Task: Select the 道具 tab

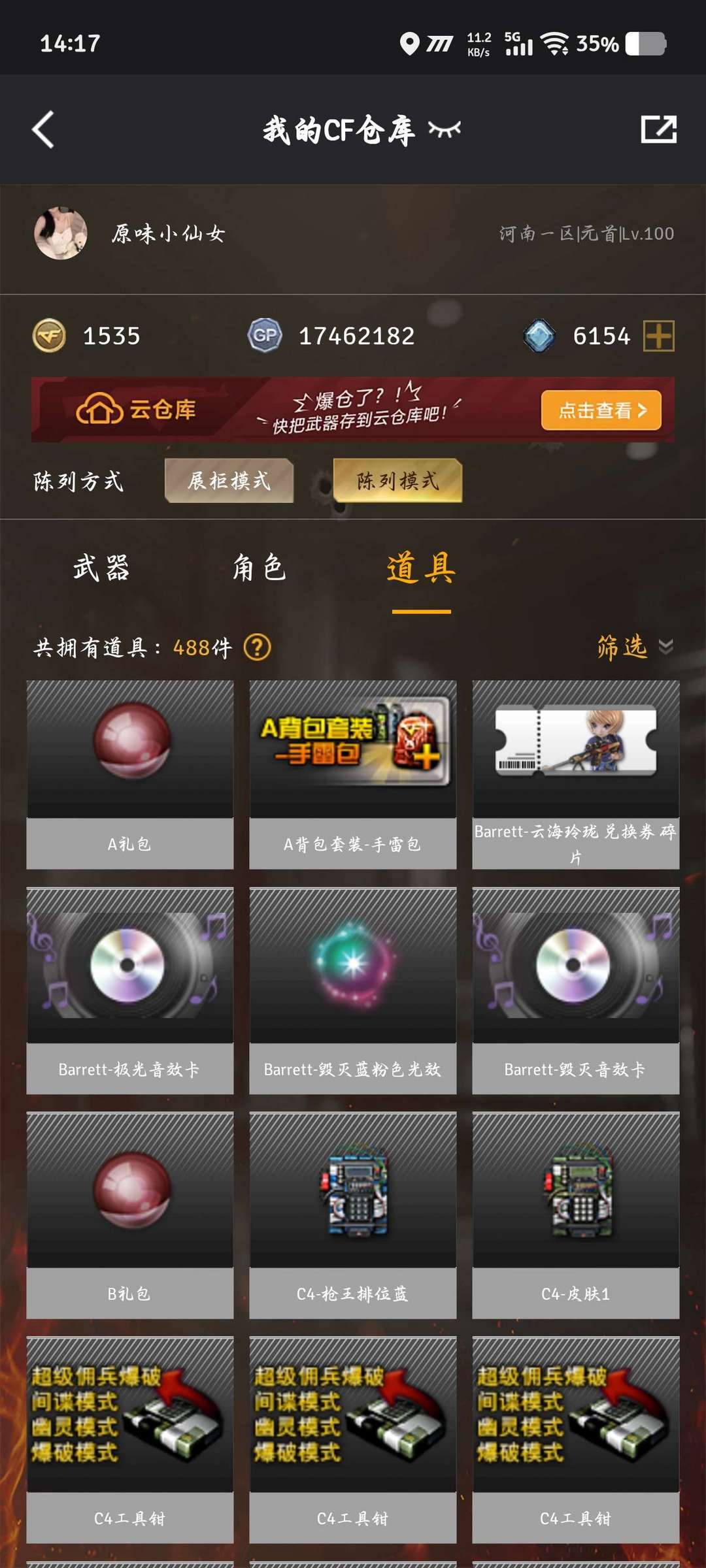Action: 421,567
